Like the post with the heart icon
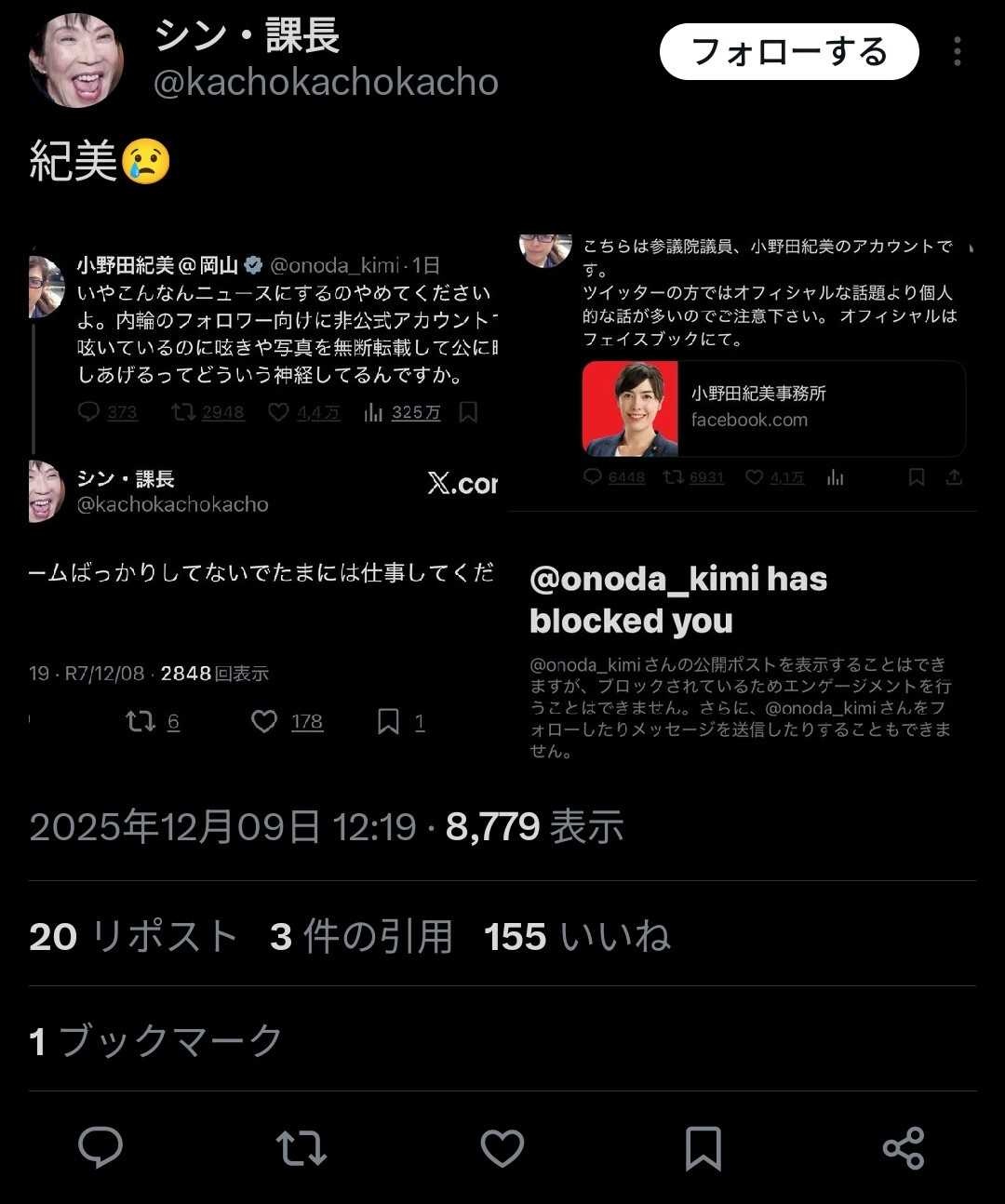Viewport: 1005px width, 1204px height. (502, 1148)
